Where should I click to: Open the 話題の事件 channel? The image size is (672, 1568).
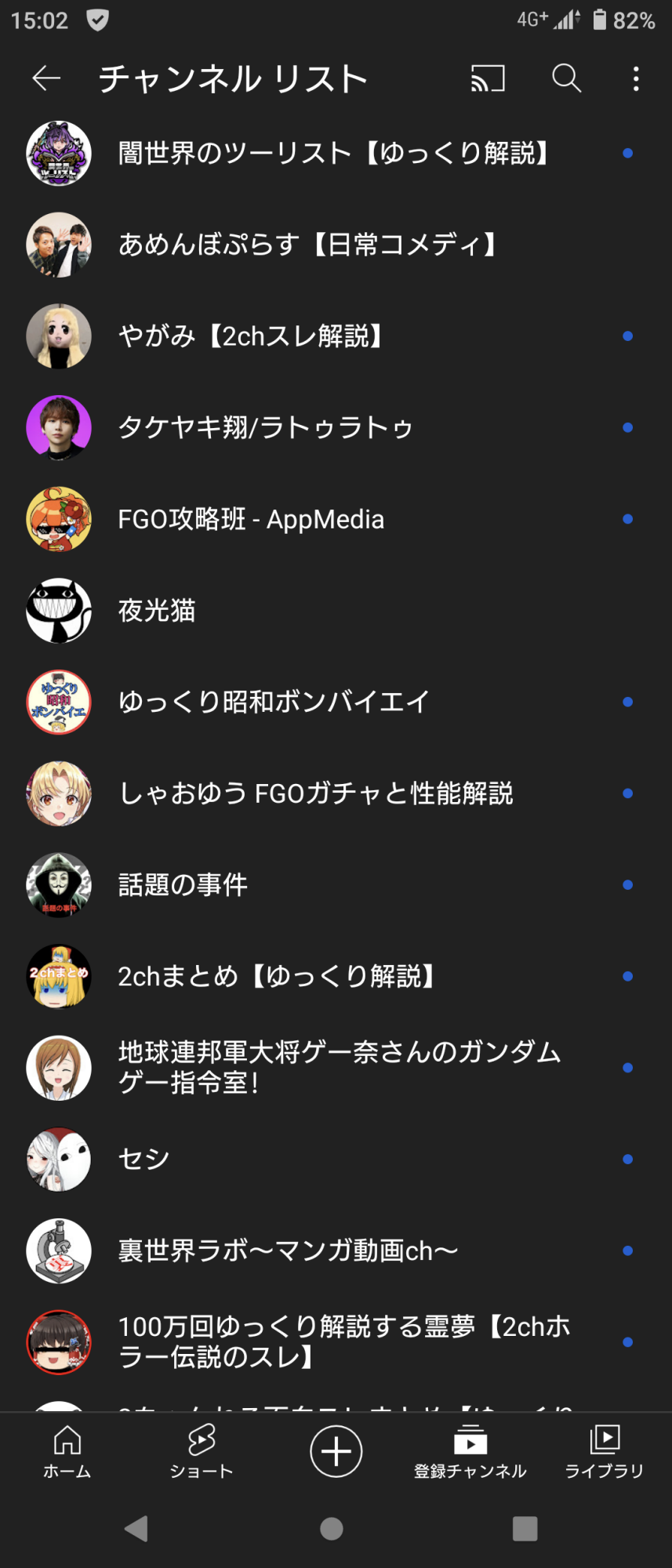click(x=183, y=885)
